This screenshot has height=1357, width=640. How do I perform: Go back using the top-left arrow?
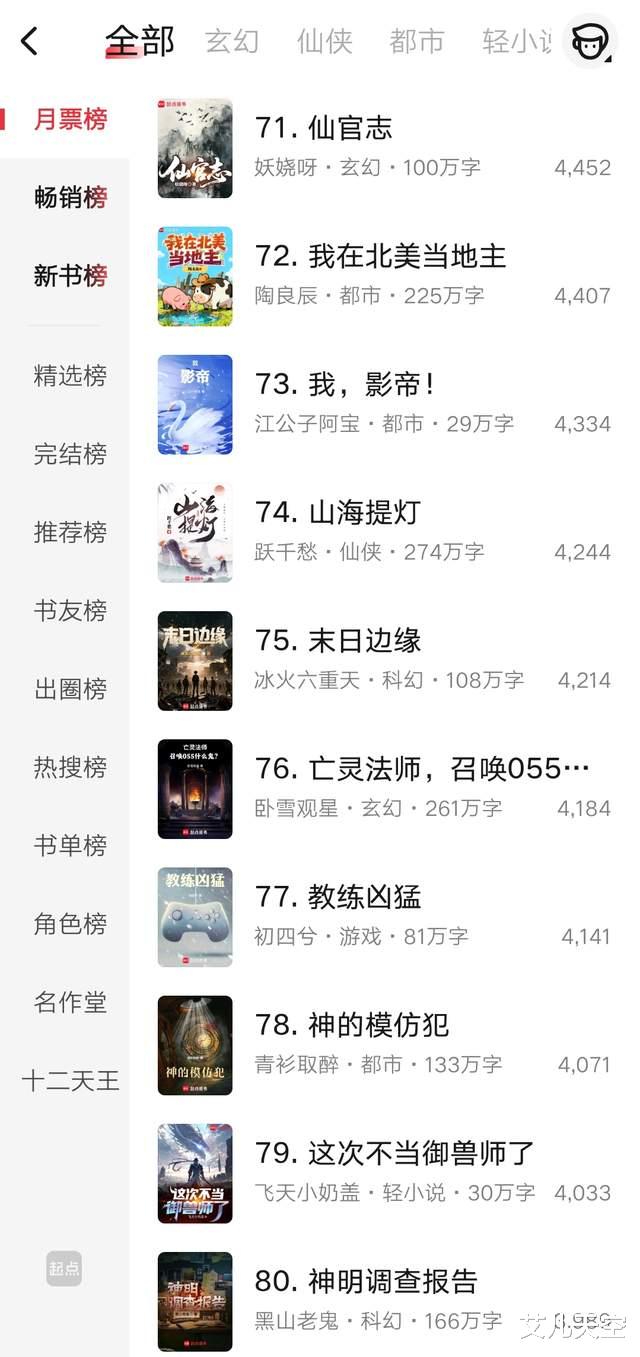[30, 42]
